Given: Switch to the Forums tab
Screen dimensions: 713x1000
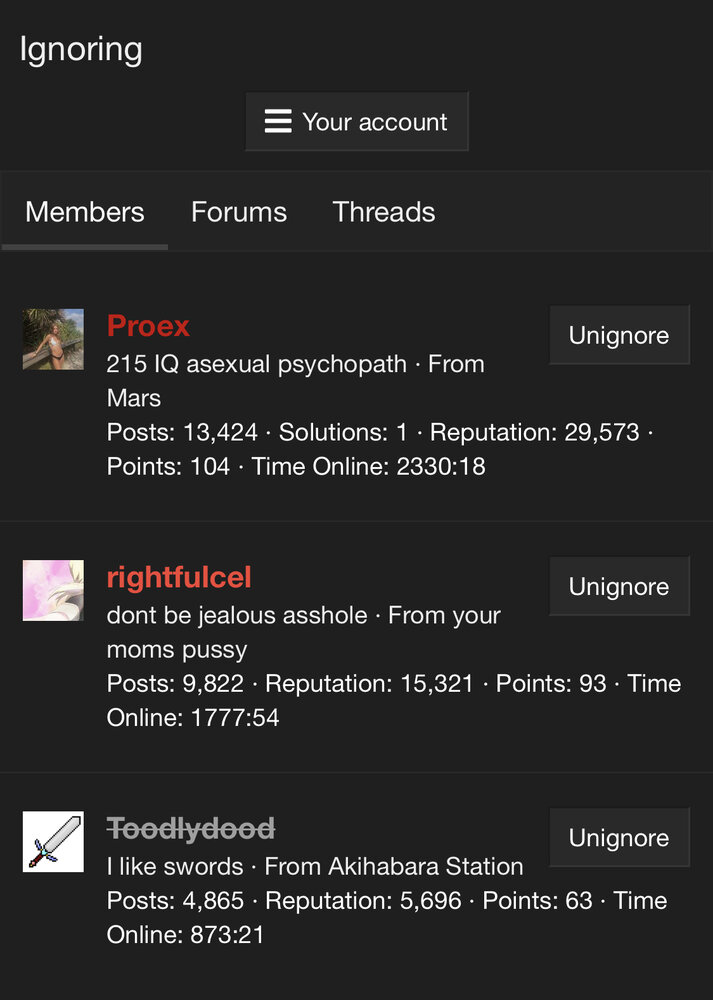Looking at the screenshot, I should [x=239, y=212].
